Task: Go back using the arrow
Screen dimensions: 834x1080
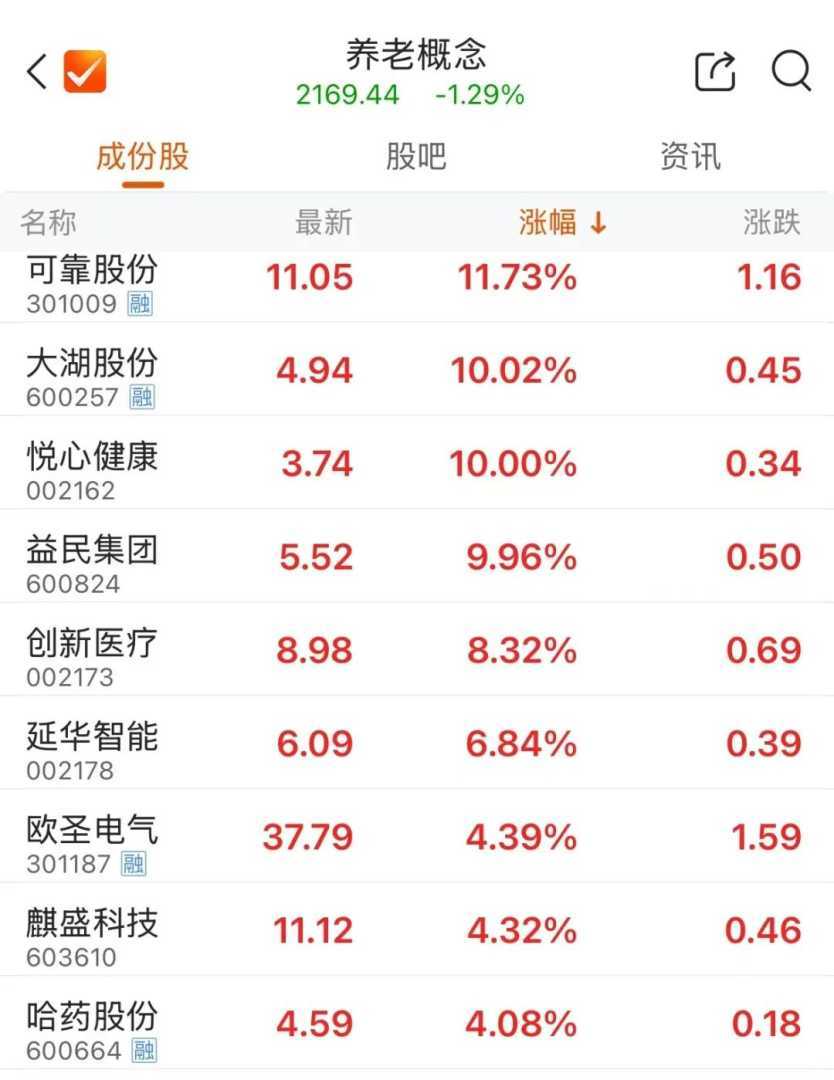Action: tap(37, 72)
